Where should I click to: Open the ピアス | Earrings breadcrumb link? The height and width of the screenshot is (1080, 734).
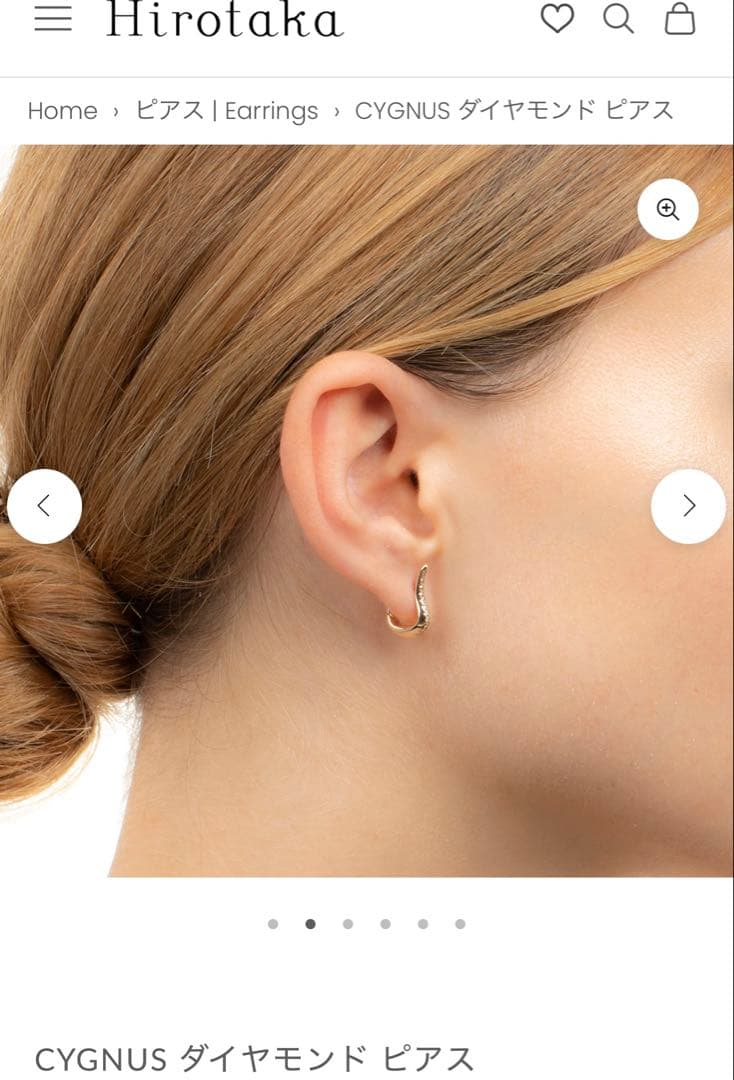[226, 111]
